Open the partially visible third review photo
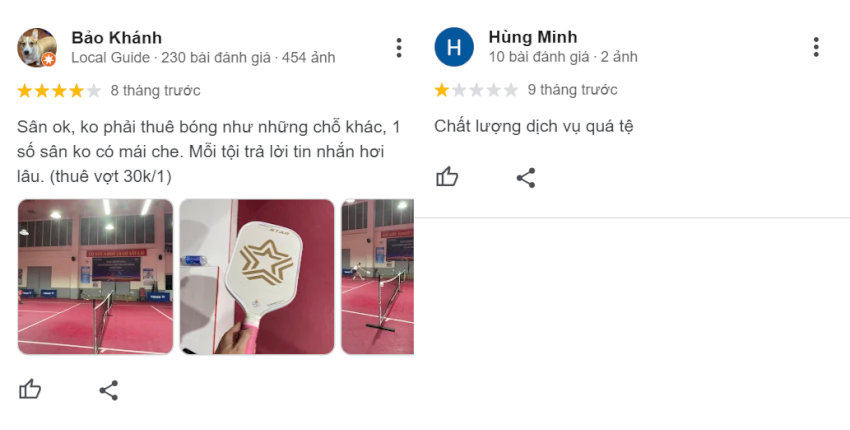This screenshot has height=430, width=850. (377, 276)
